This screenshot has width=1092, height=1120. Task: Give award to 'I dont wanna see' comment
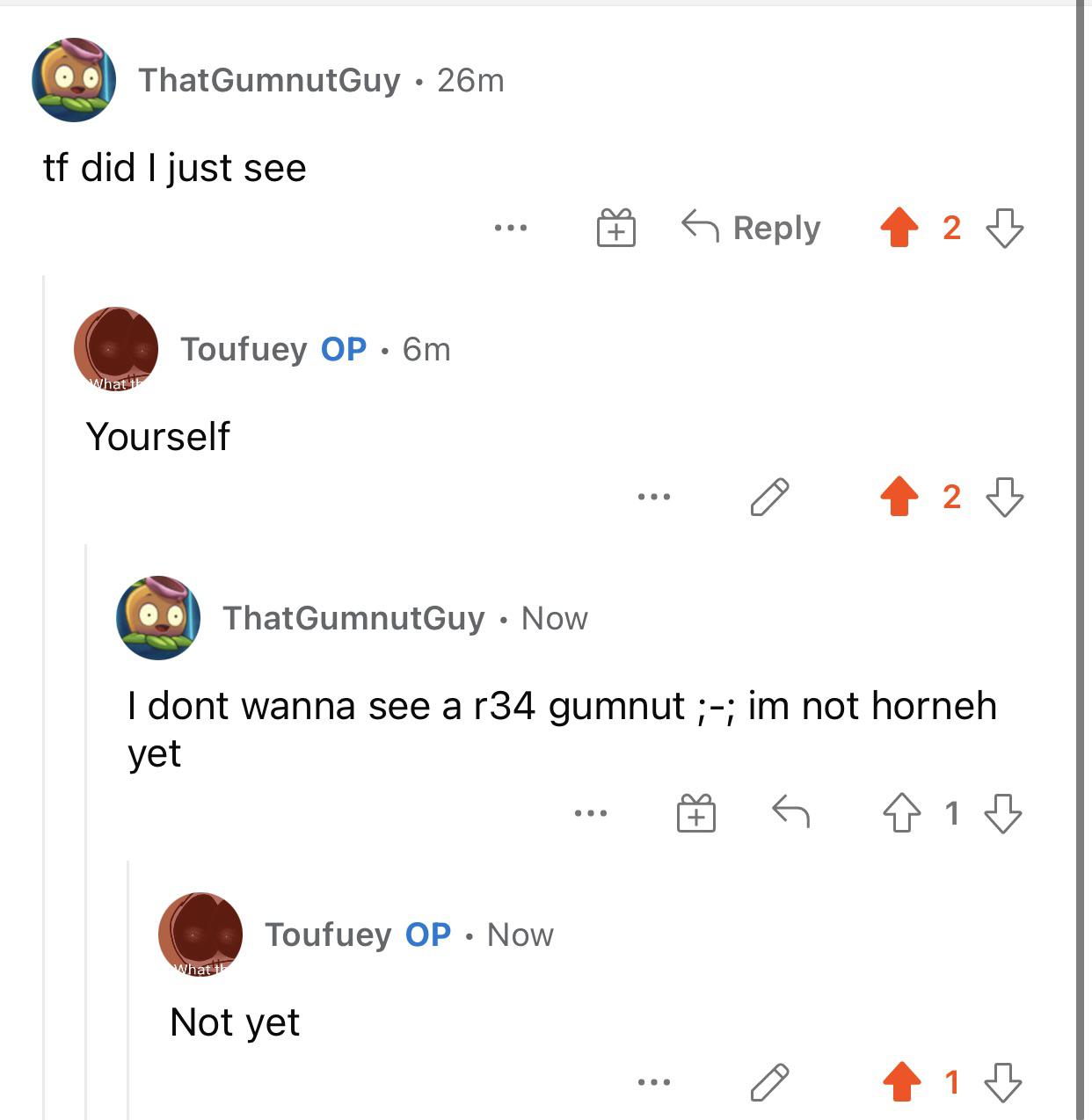(x=695, y=813)
